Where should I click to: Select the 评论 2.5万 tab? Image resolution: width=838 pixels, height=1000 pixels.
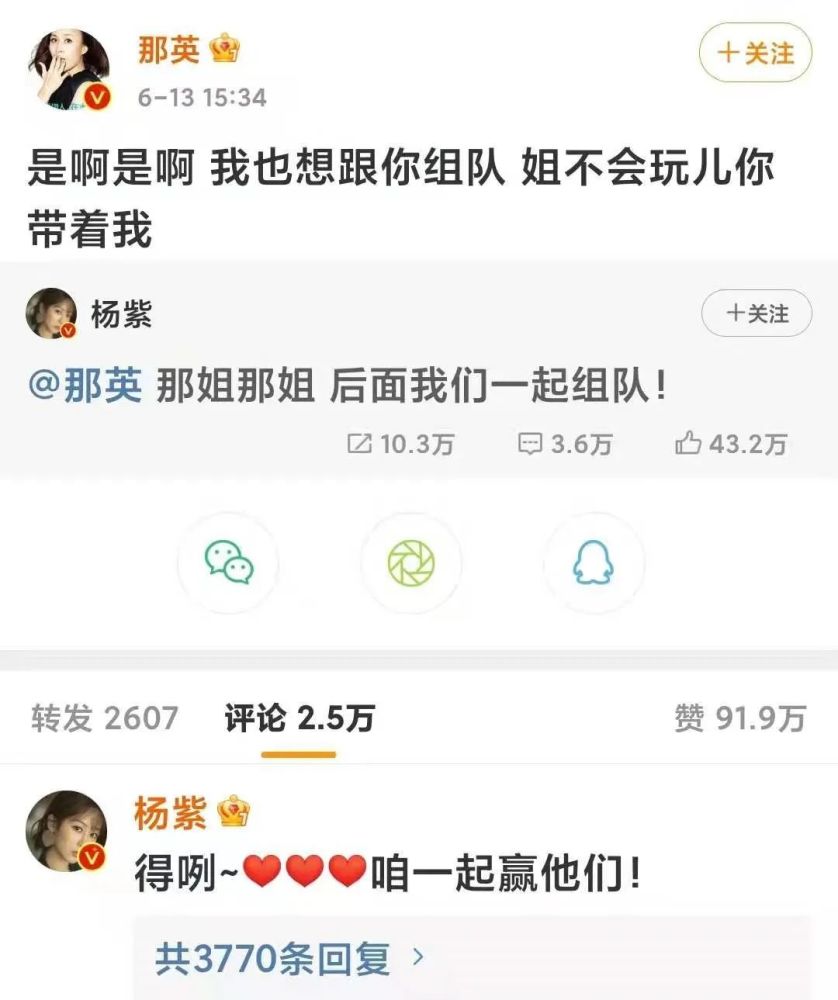tap(299, 718)
